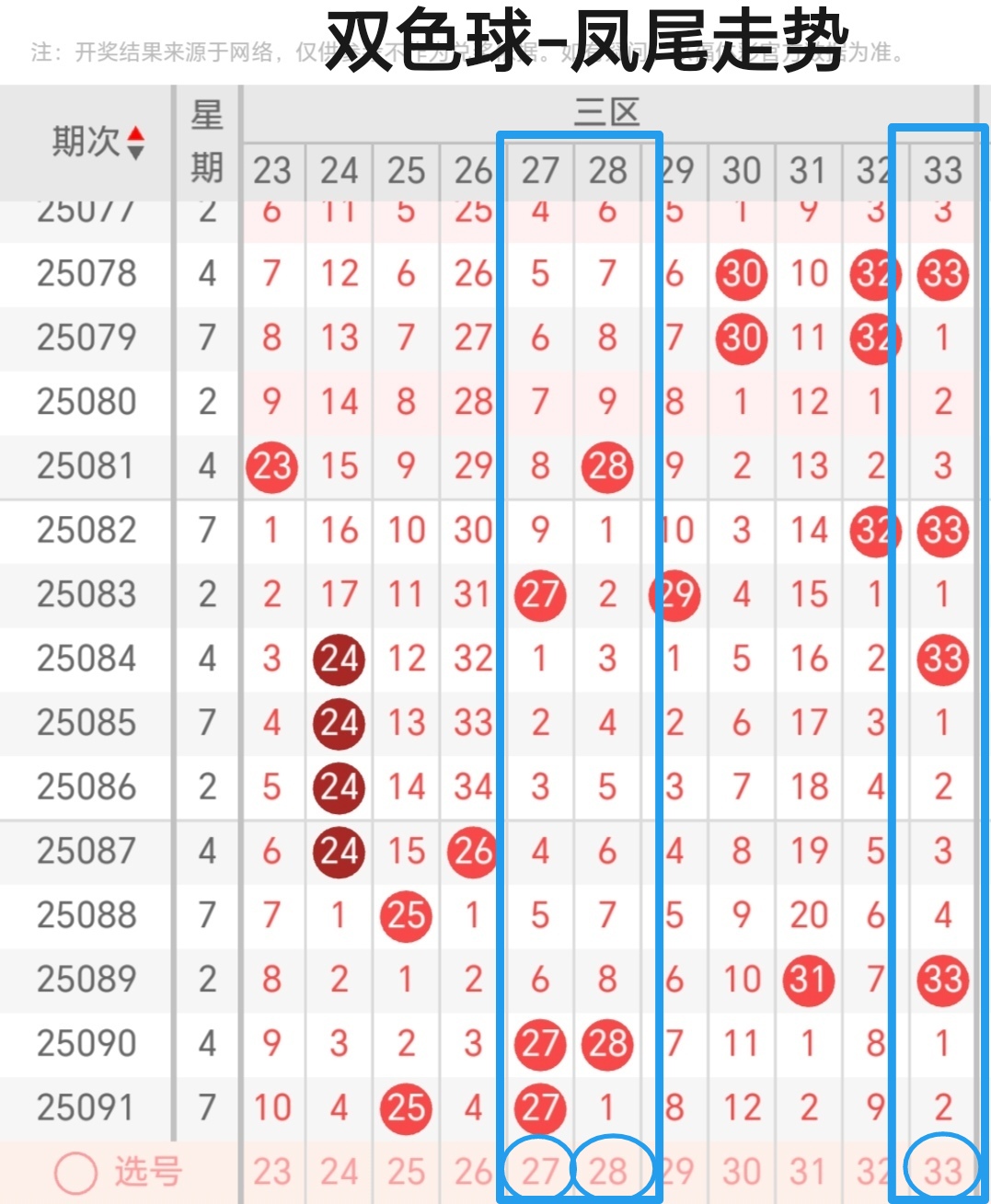
Task: Toggle selection of number 27 in 选号 row
Action: click(x=539, y=1171)
